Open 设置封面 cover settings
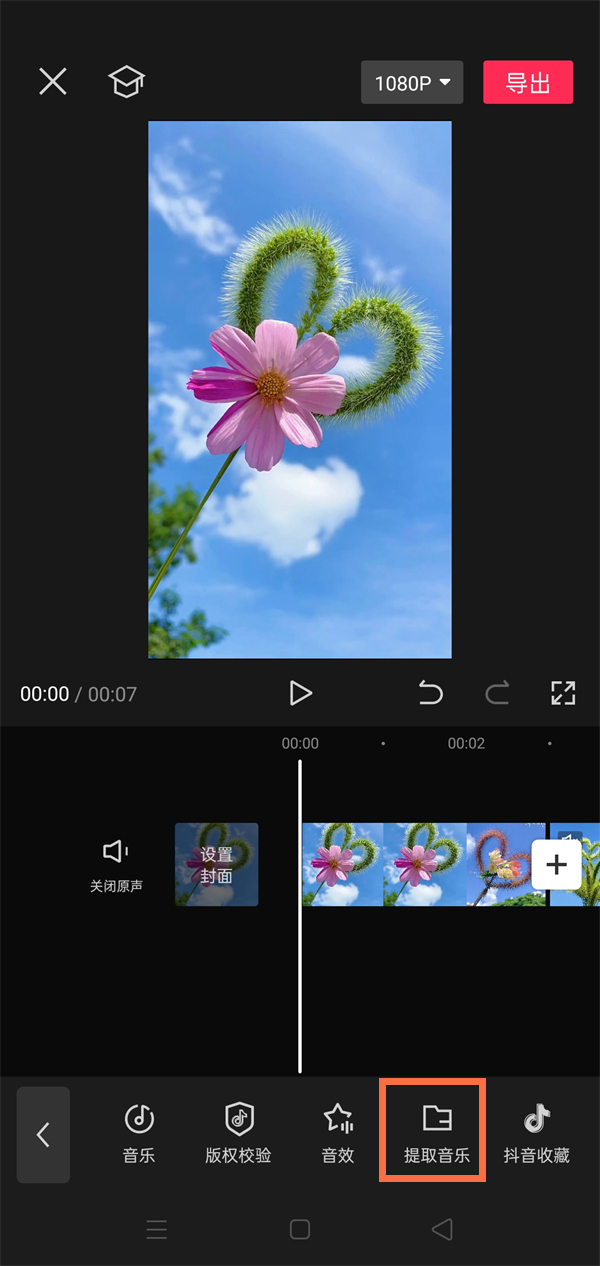600x1266 pixels. click(x=216, y=865)
